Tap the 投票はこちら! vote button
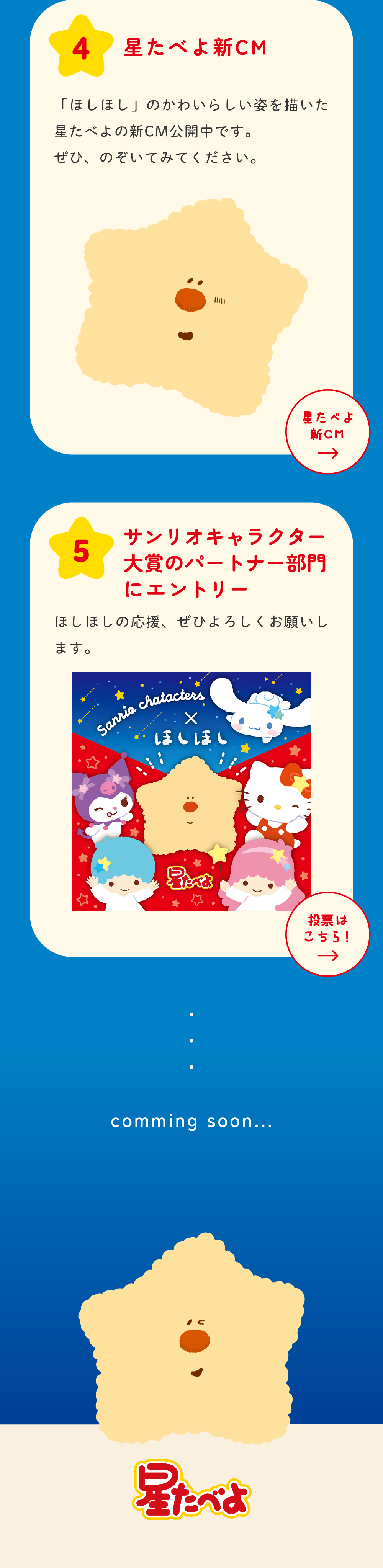Image resolution: width=383 pixels, height=1568 pixels. 327,934
